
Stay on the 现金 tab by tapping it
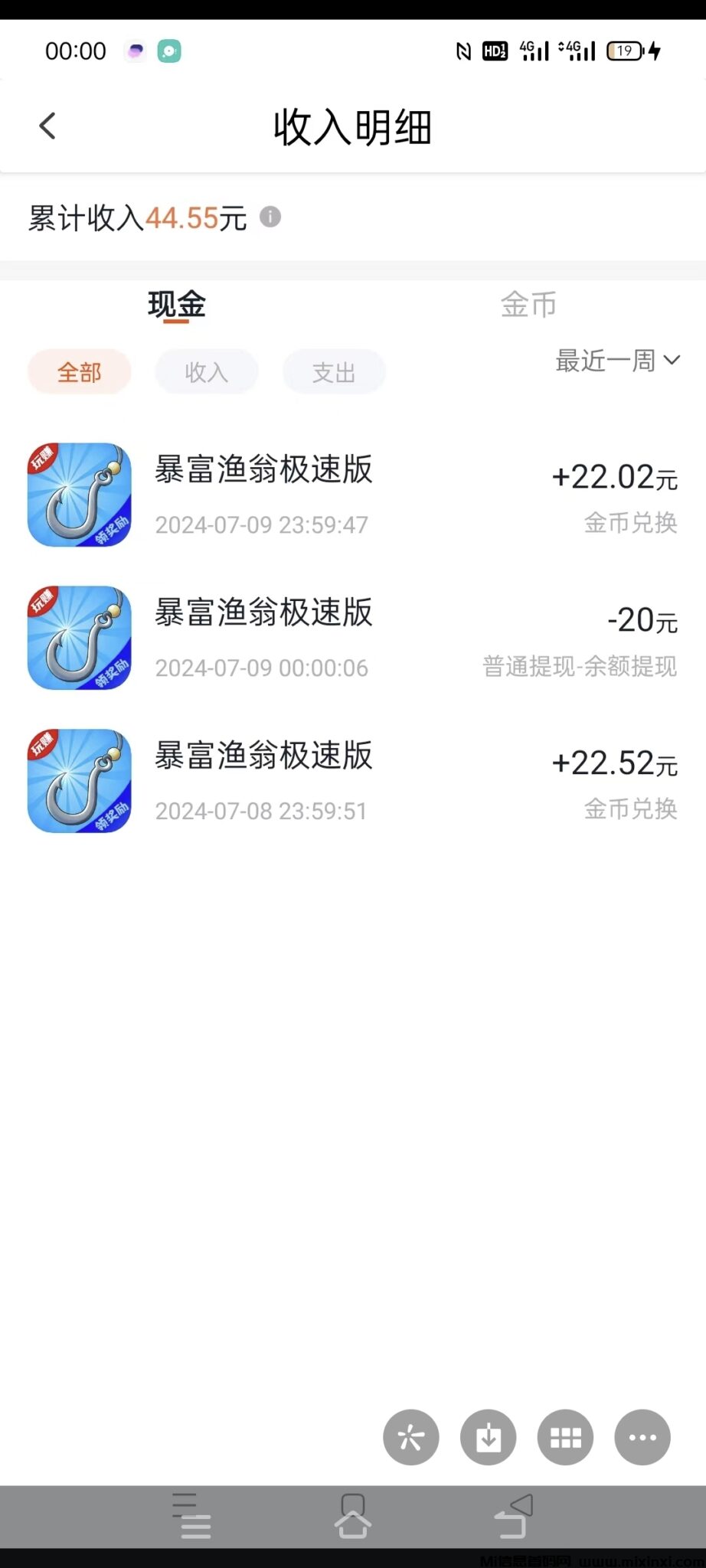[176, 305]
